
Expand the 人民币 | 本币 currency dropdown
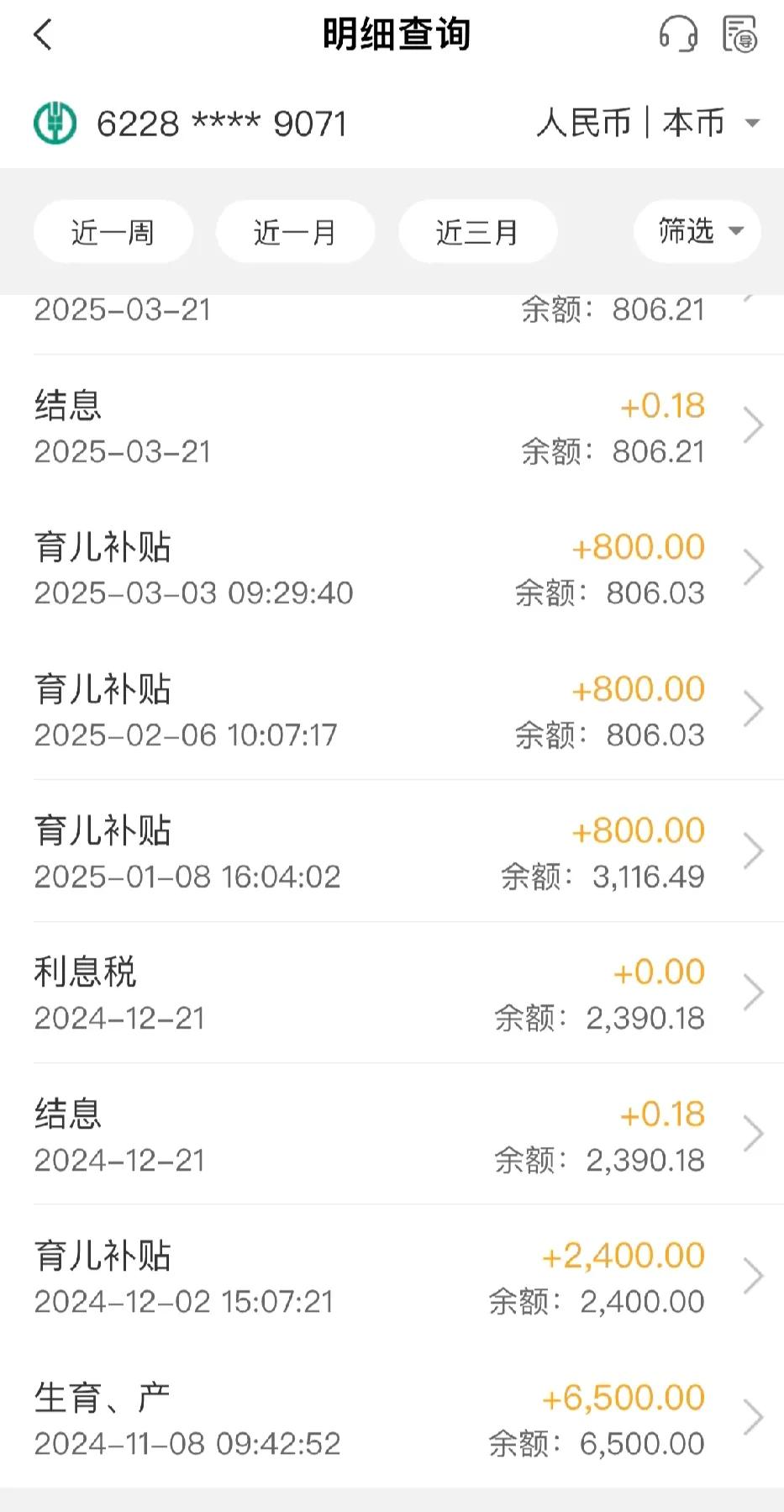pos(649,123)
